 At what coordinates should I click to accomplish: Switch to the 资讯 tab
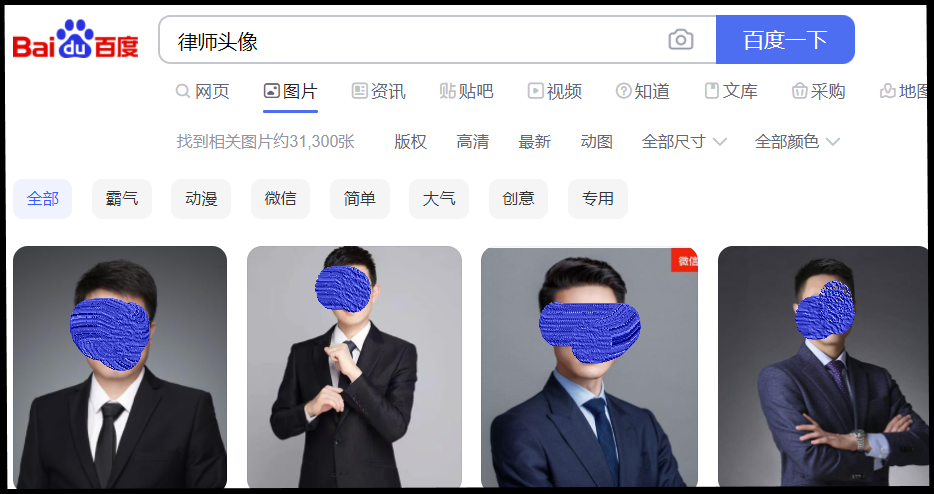pos(379,91)
